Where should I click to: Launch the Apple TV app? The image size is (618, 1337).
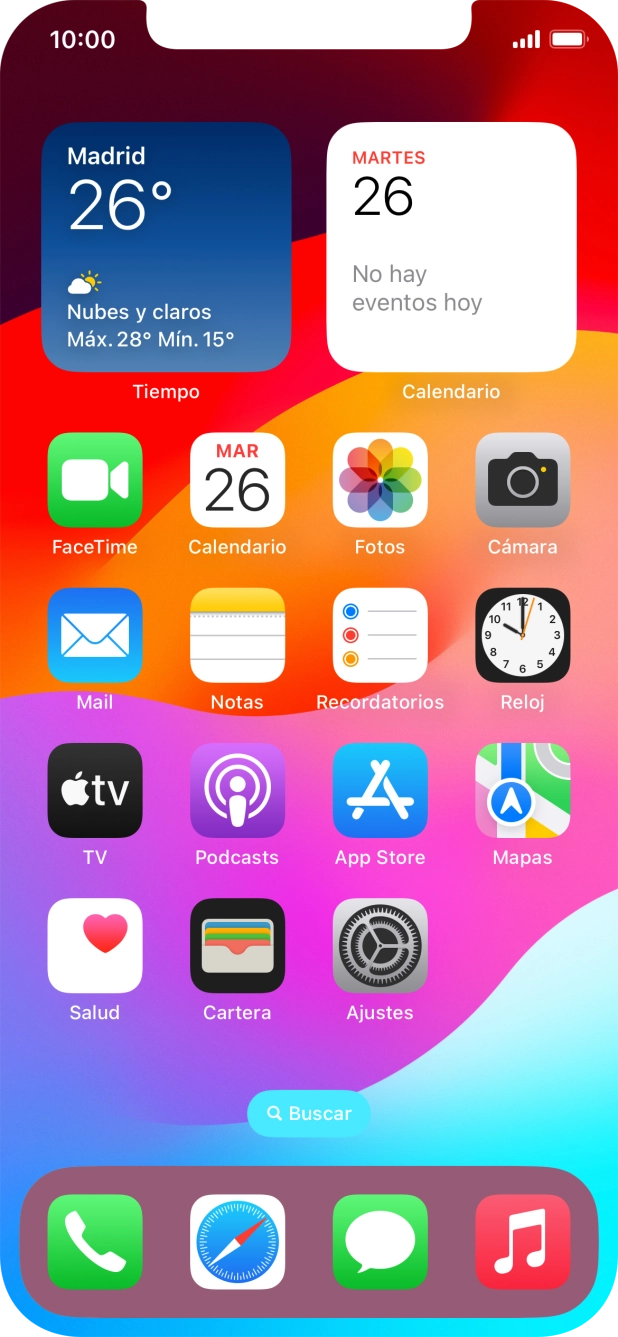[95, 790]
